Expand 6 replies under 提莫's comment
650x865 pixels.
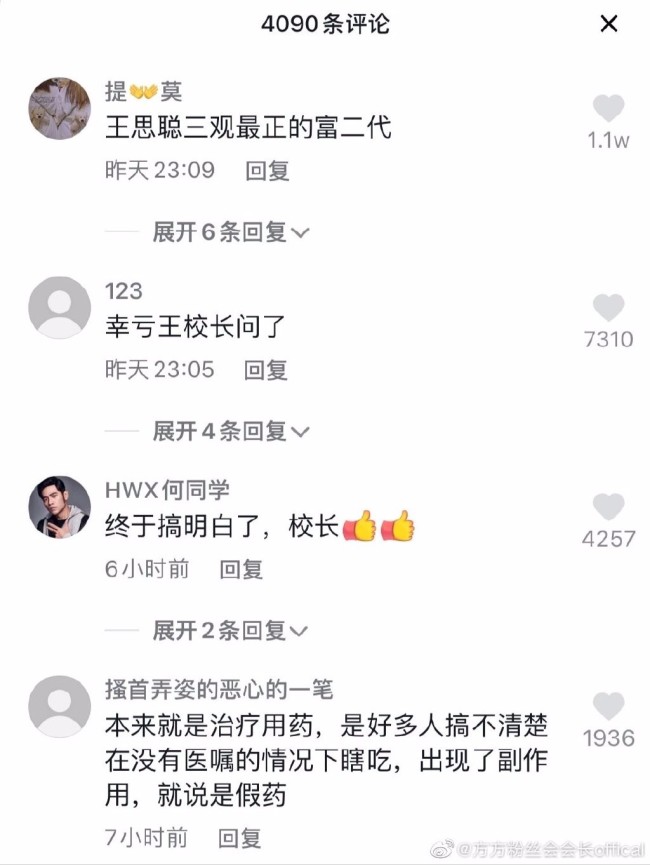pyautogui.click(x=230, y=233)
